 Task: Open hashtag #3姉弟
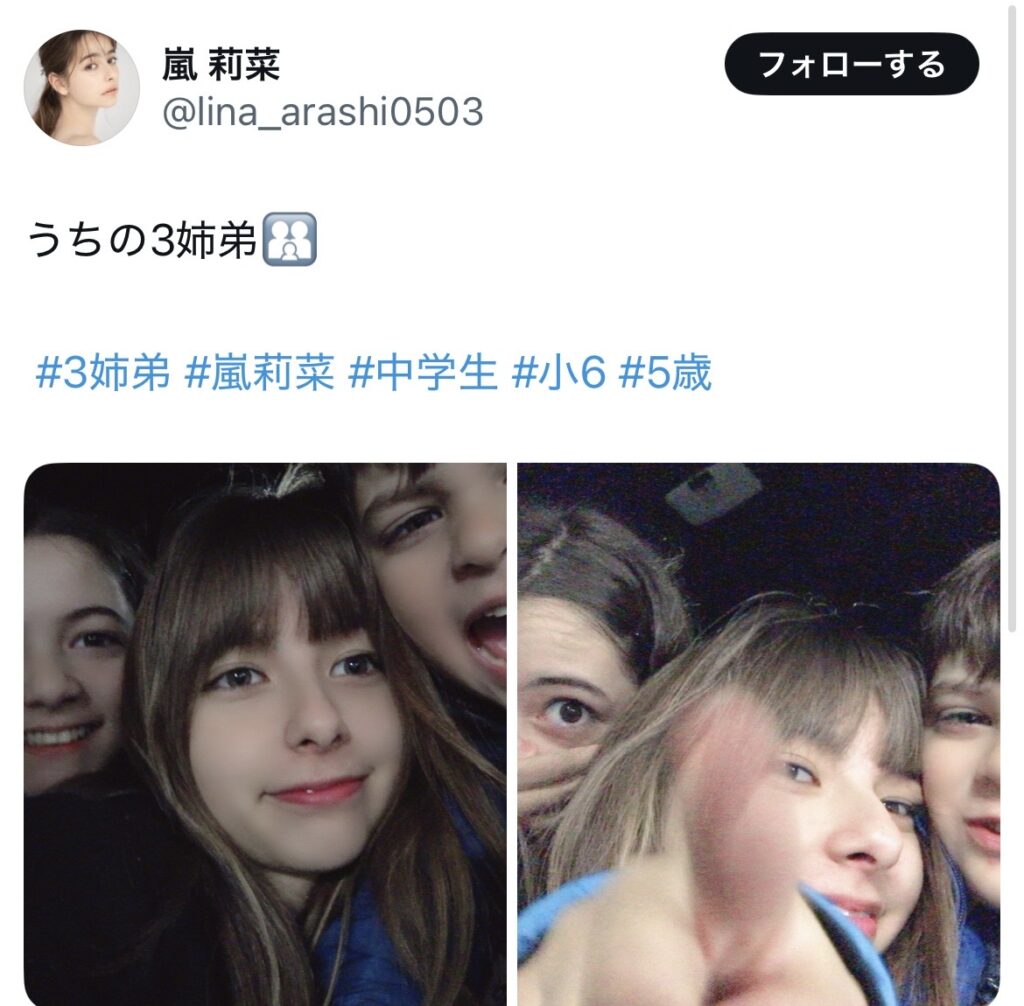pyautogui.click(x=103, y=374)
